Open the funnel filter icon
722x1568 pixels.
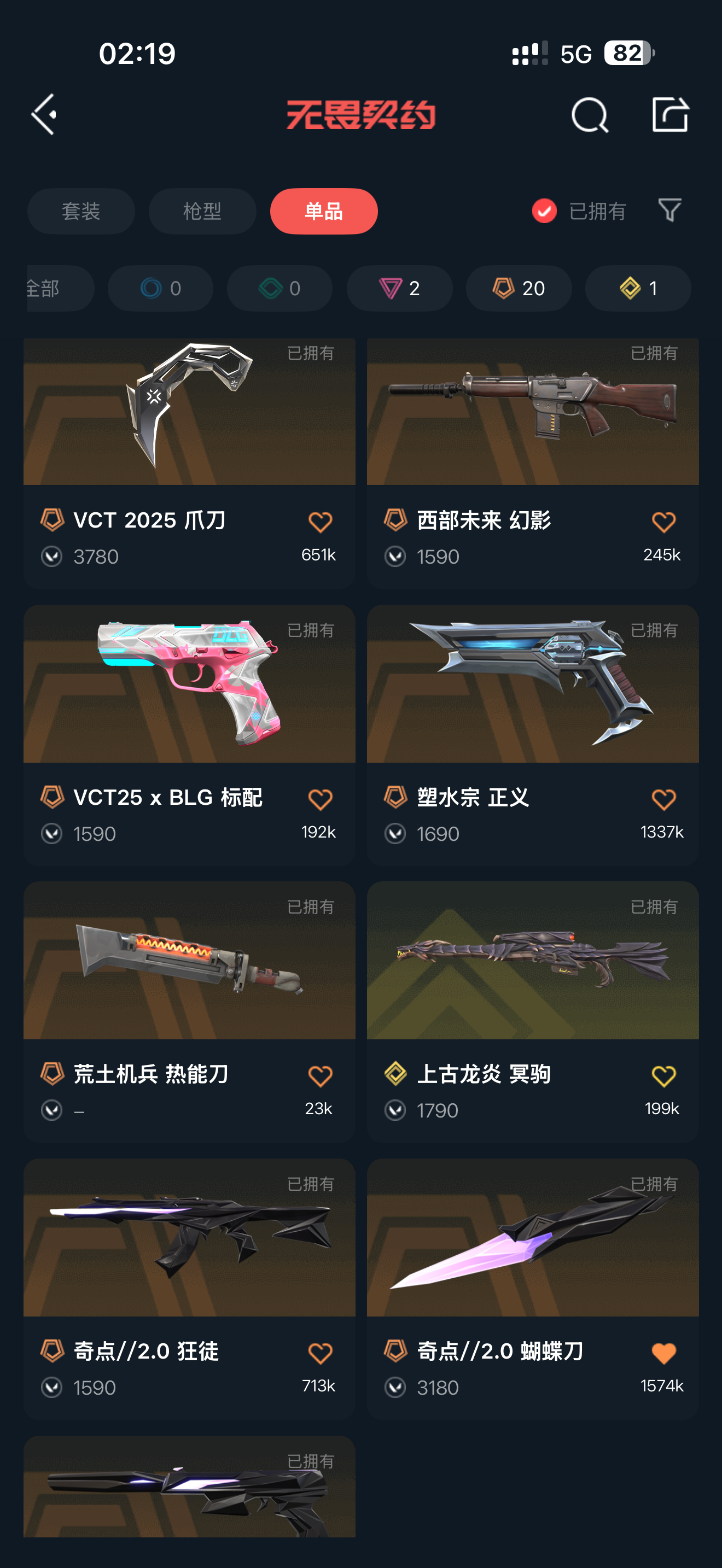669,210
